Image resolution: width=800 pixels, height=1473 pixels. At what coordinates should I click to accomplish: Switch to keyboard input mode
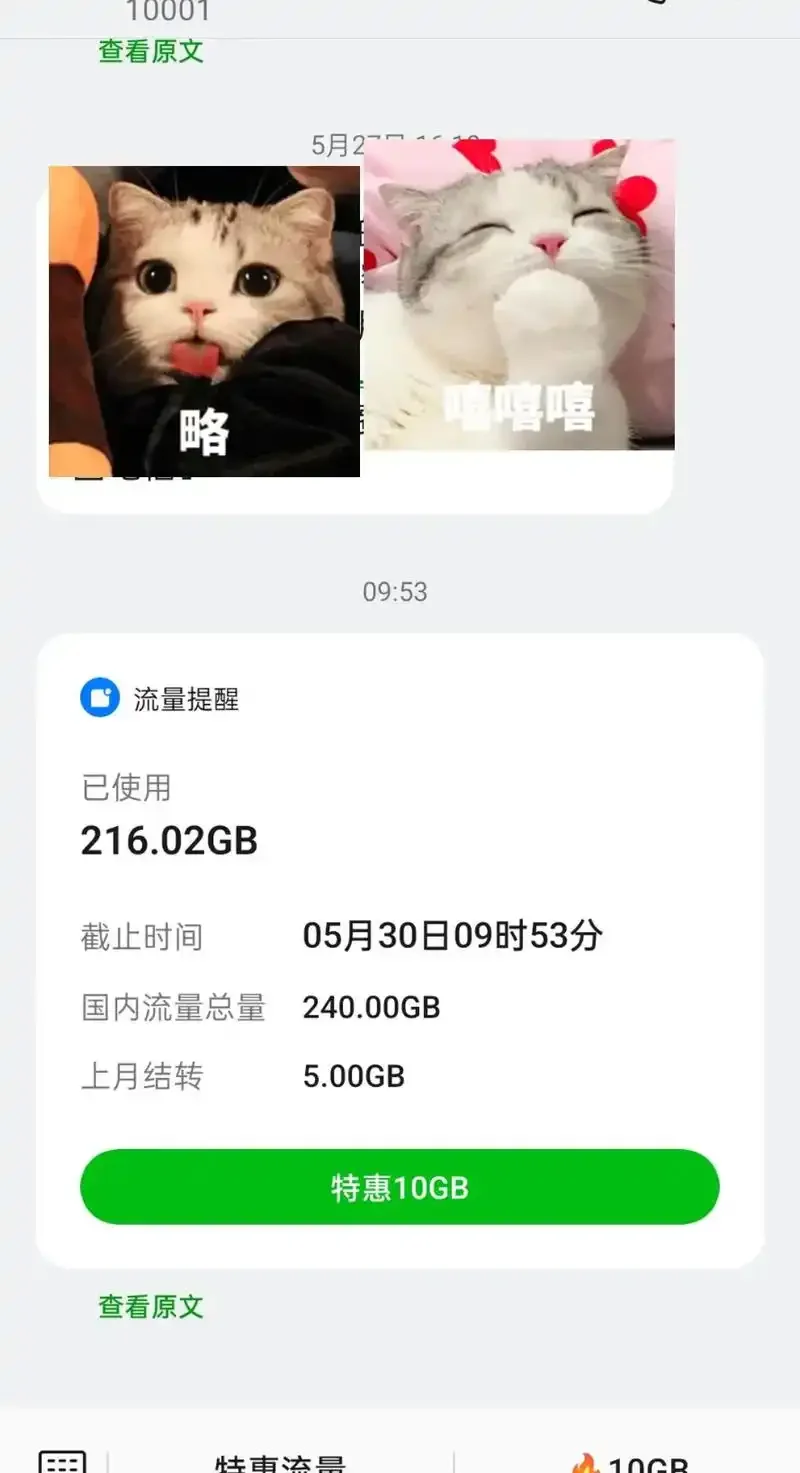tap(62, 1462)
